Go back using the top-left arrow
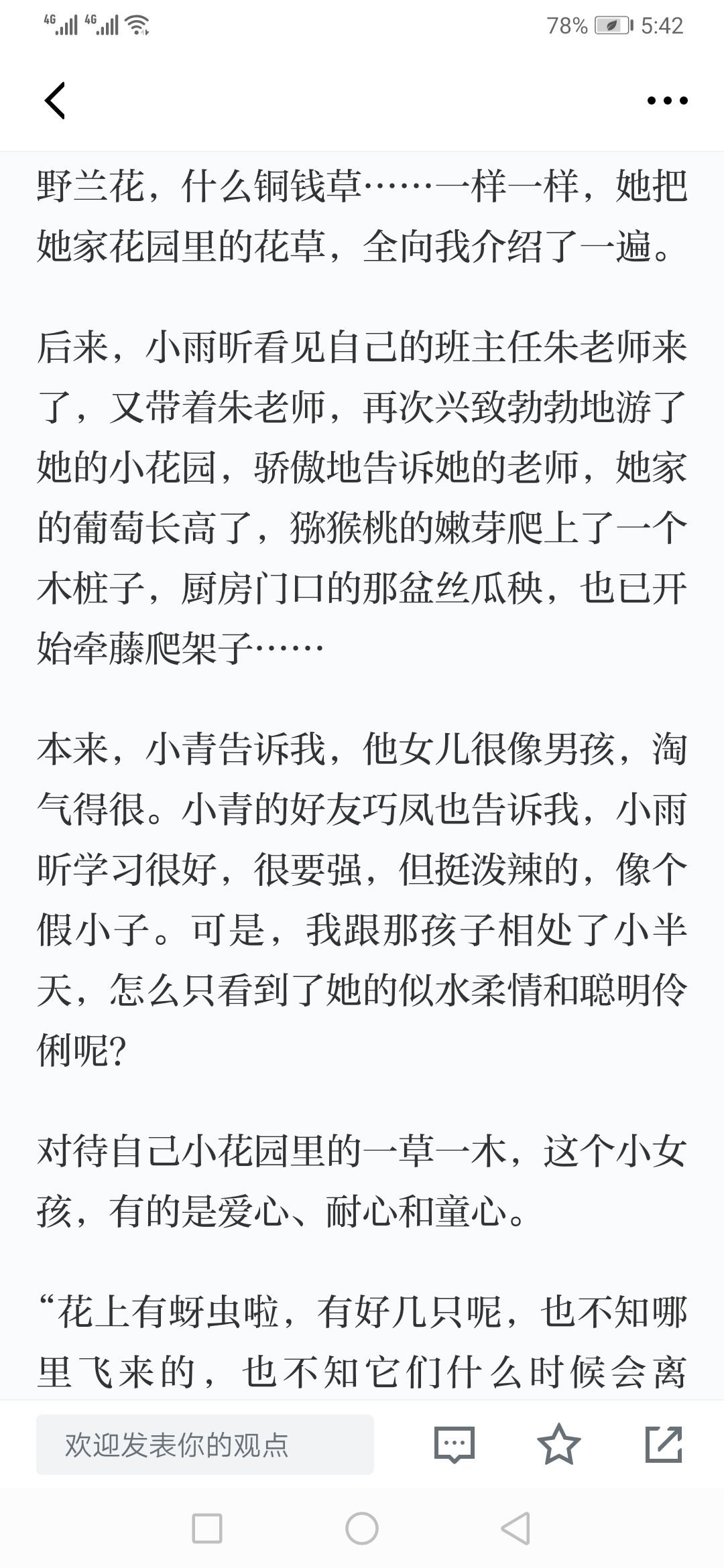Screen dimensions: 724x1568 coord(55,101)
